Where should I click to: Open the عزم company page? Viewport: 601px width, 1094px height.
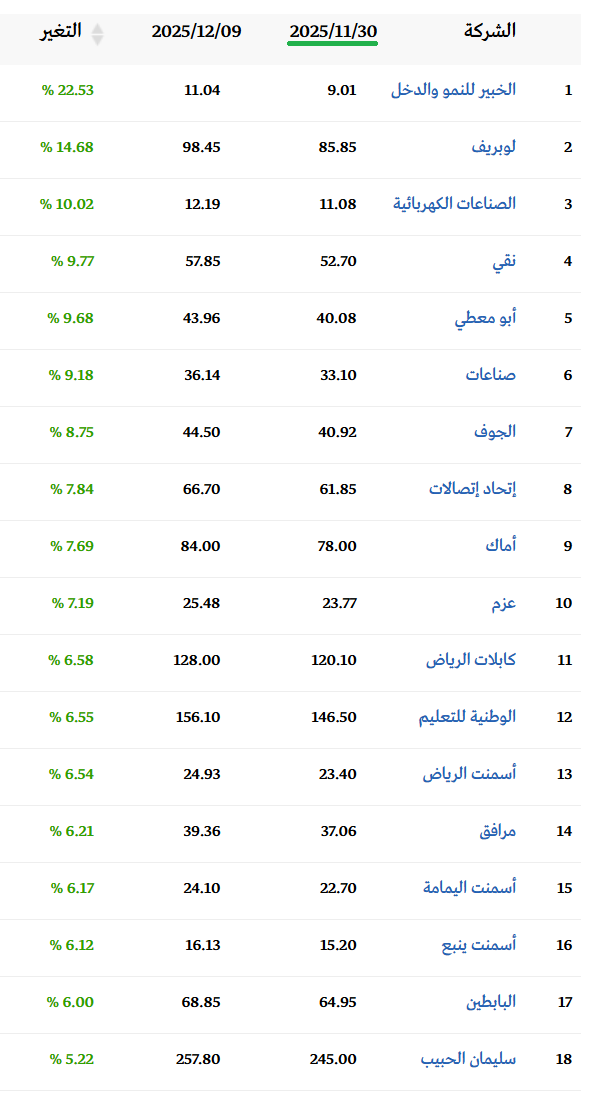(x=504, y=603)
